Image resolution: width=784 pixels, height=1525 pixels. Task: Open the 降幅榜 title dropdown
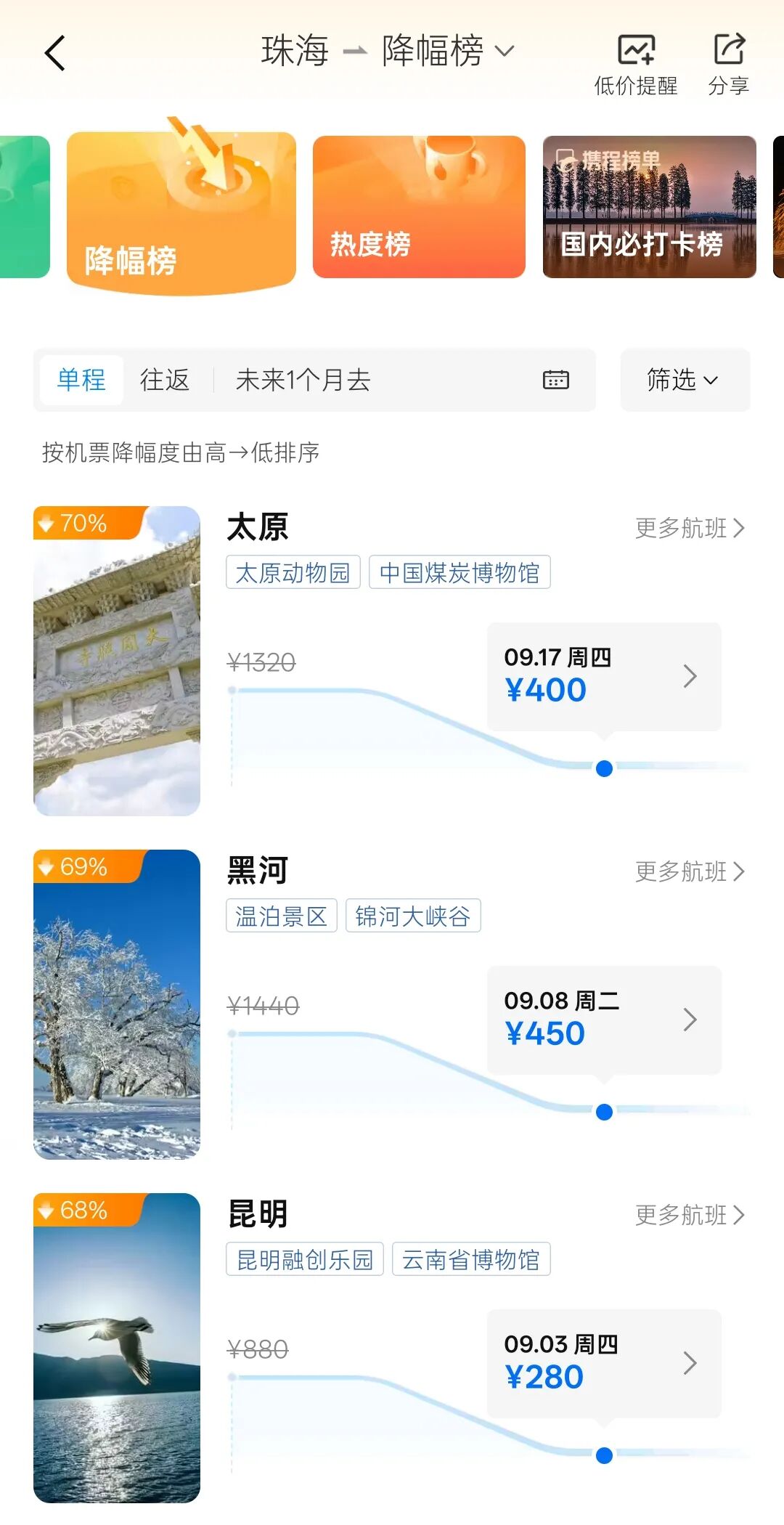(x=448, y=51)
